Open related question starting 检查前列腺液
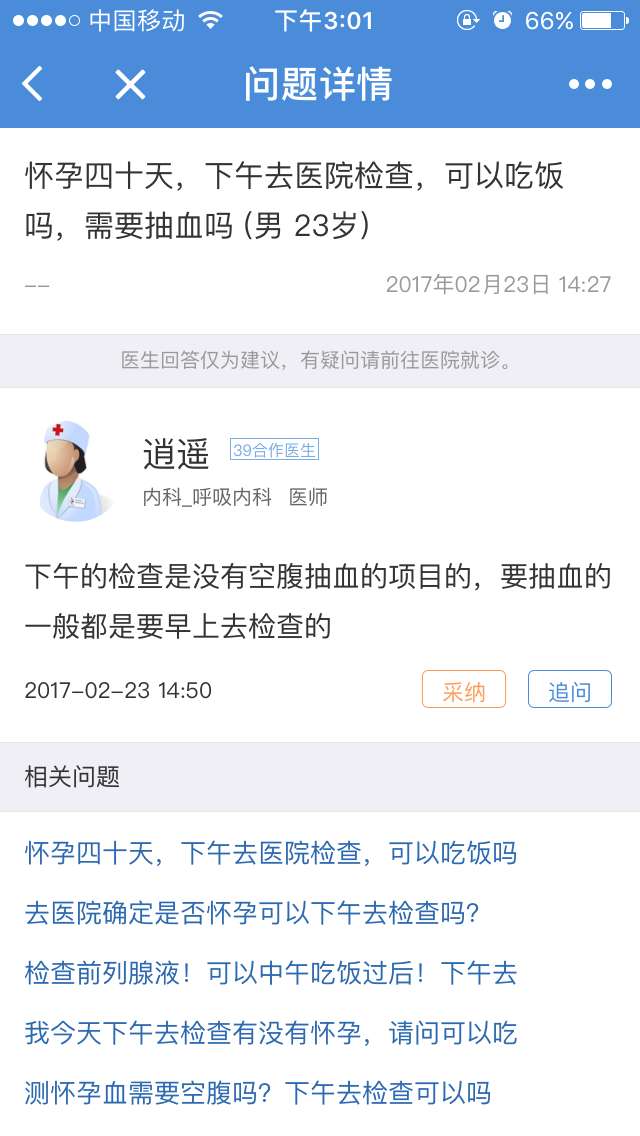 pyautogui.click(x=271, y=973)
